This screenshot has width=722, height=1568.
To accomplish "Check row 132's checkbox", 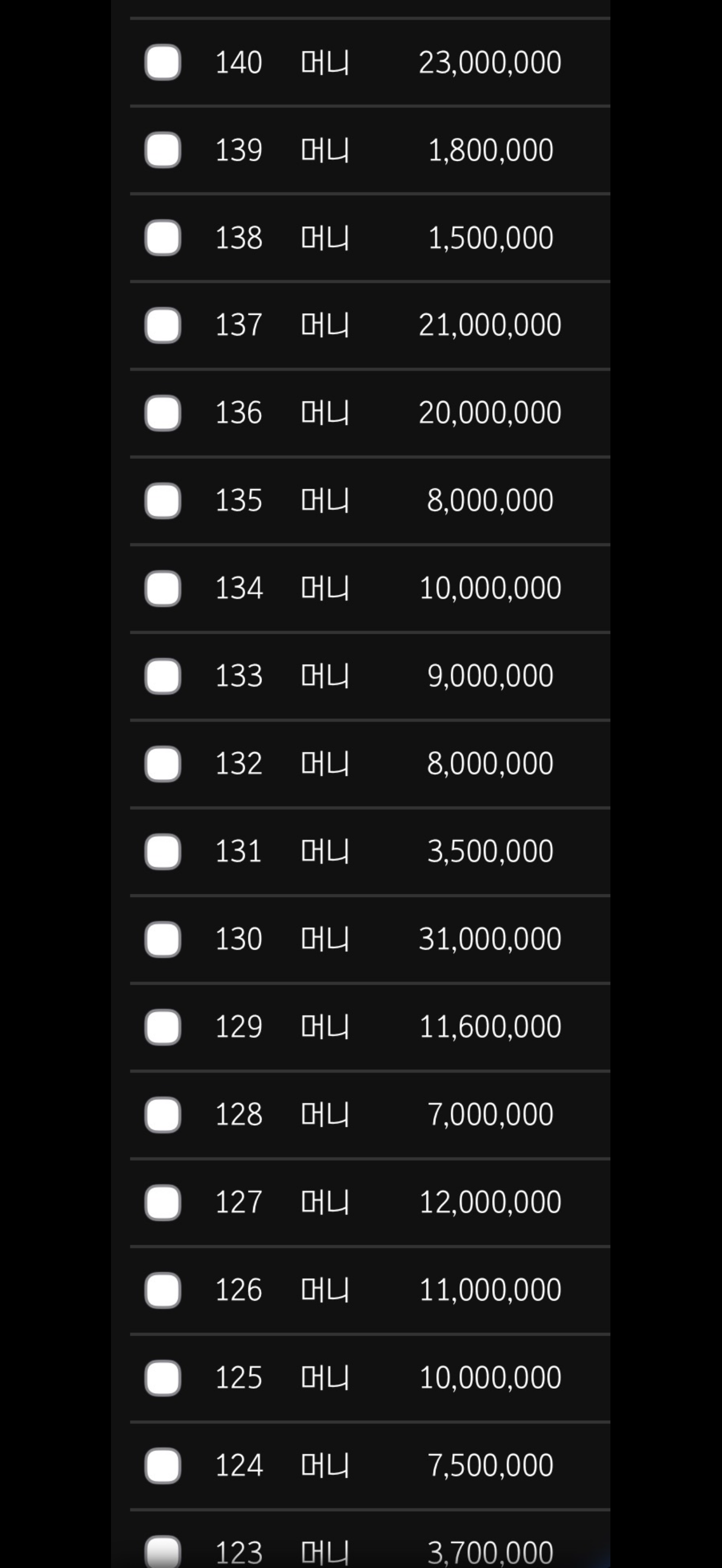I will point(162,763).
